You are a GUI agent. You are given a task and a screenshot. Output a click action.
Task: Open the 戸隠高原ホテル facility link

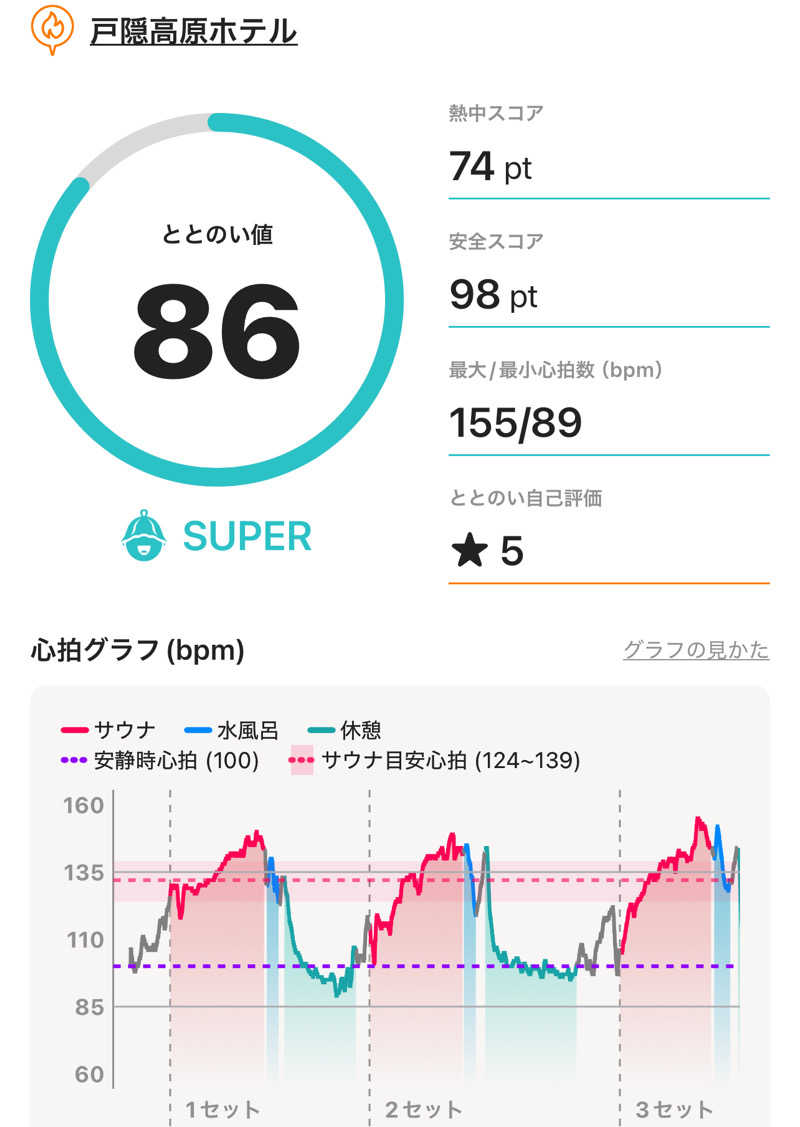[193, 31]
